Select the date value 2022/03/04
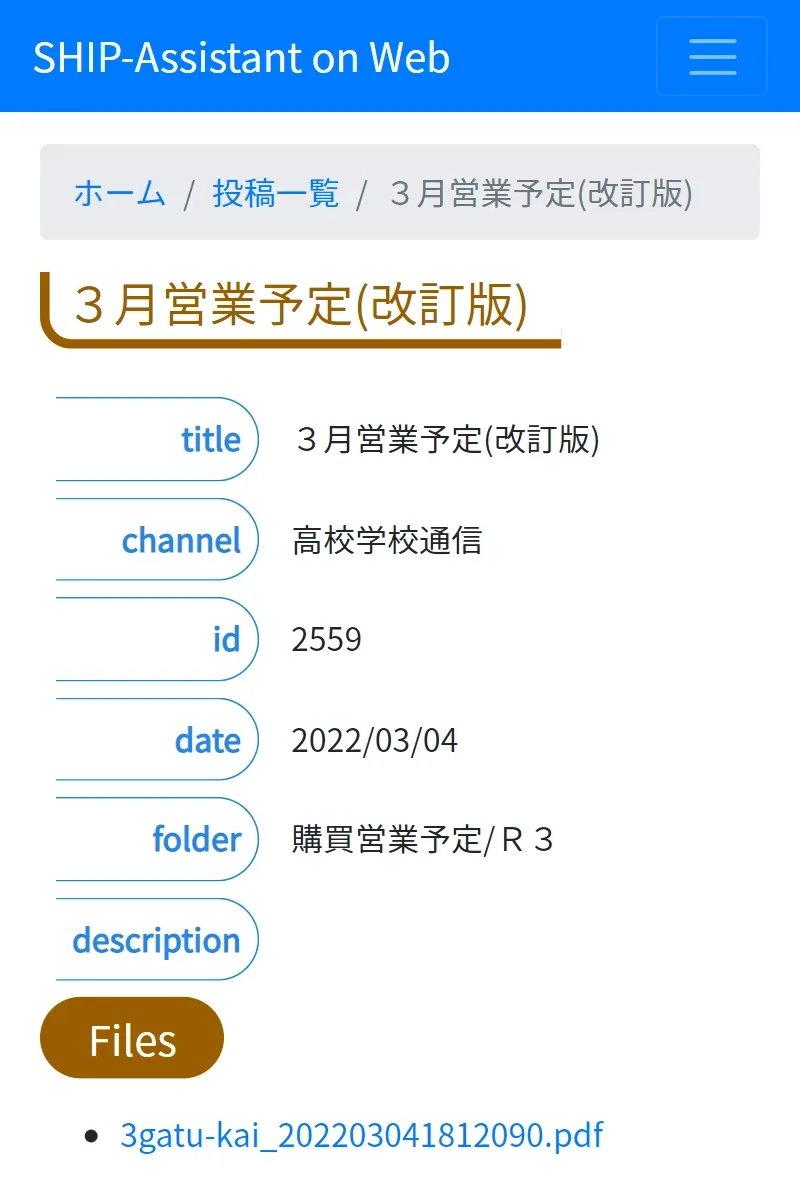Viewport: 800px width, 1200px height. tap(375, 740)
